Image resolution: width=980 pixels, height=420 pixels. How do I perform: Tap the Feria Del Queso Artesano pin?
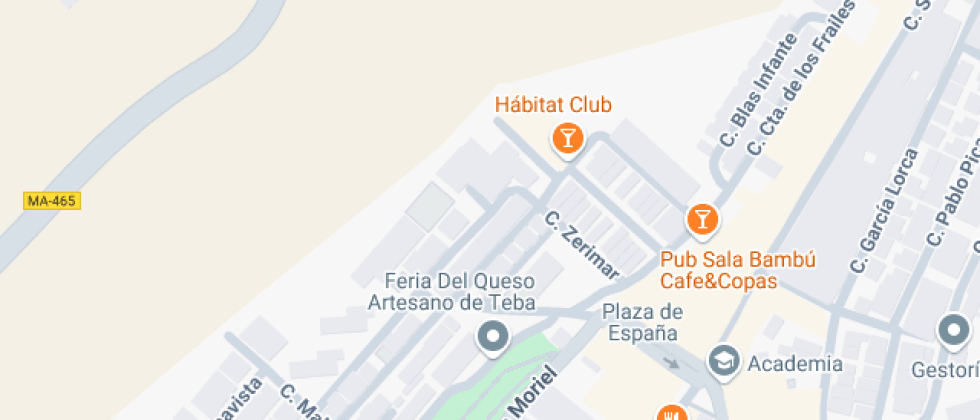[493, 336]
